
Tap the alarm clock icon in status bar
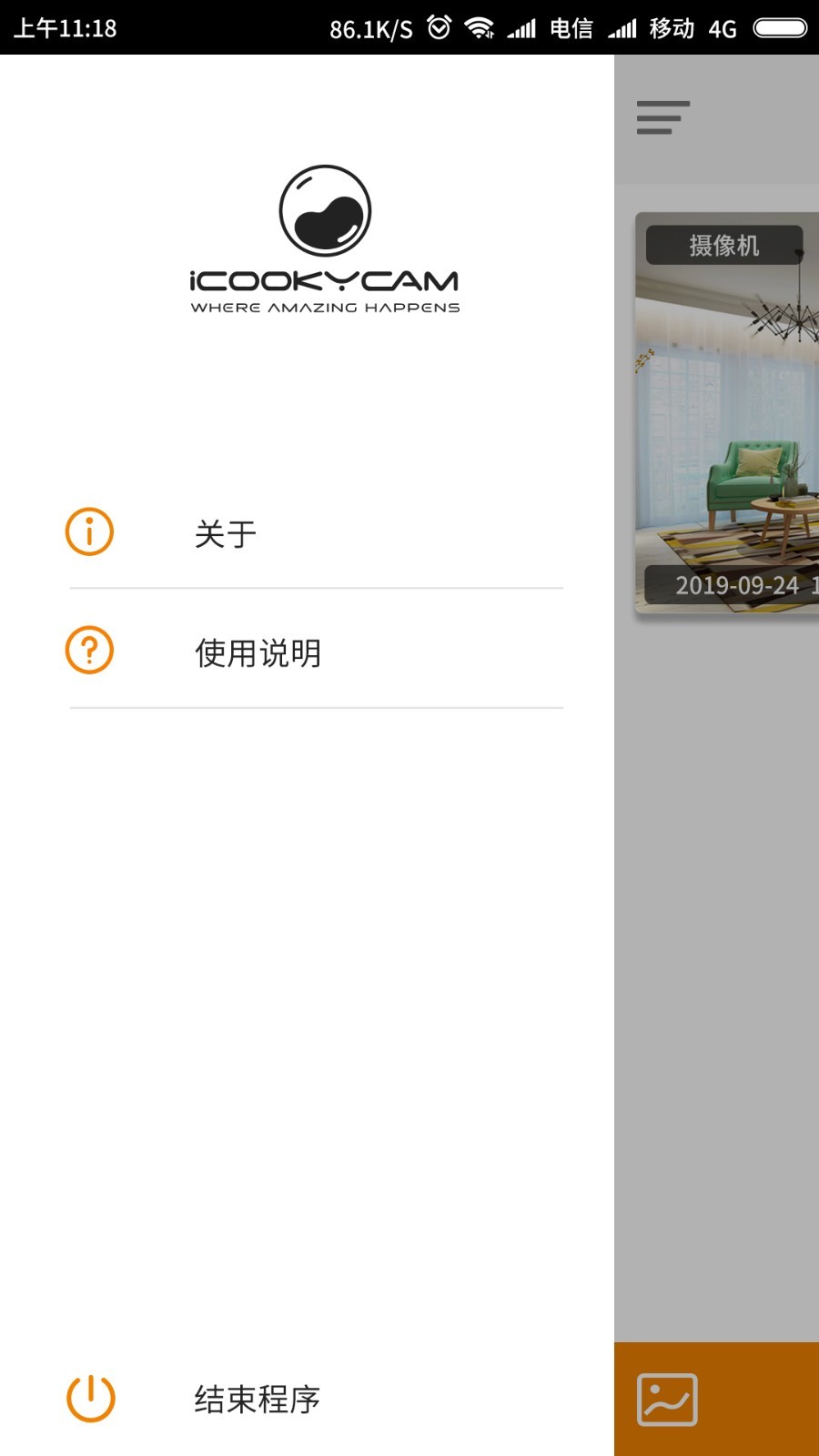coord(439,27)
